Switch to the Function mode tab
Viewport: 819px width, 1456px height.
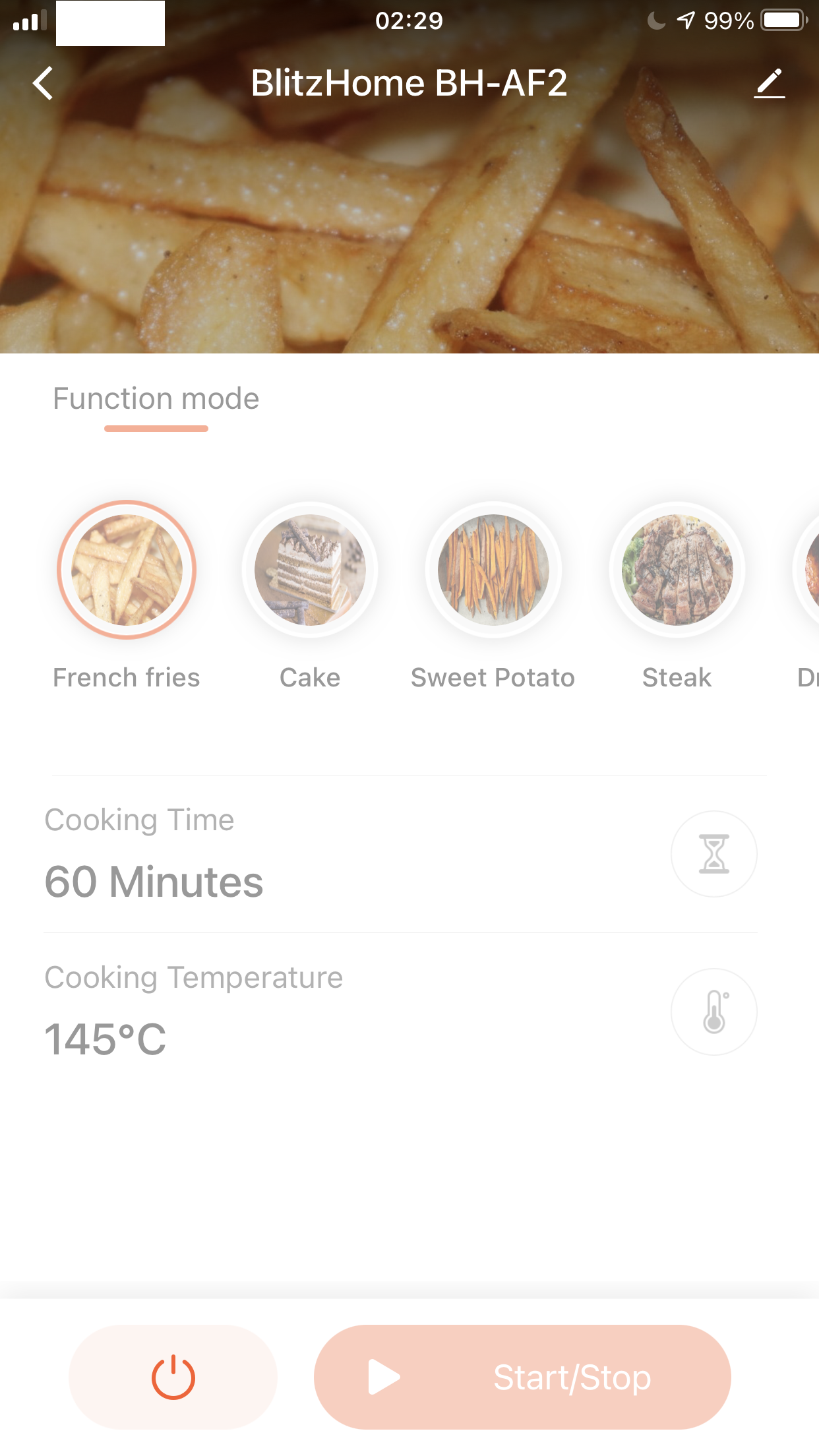click(156, 399)
